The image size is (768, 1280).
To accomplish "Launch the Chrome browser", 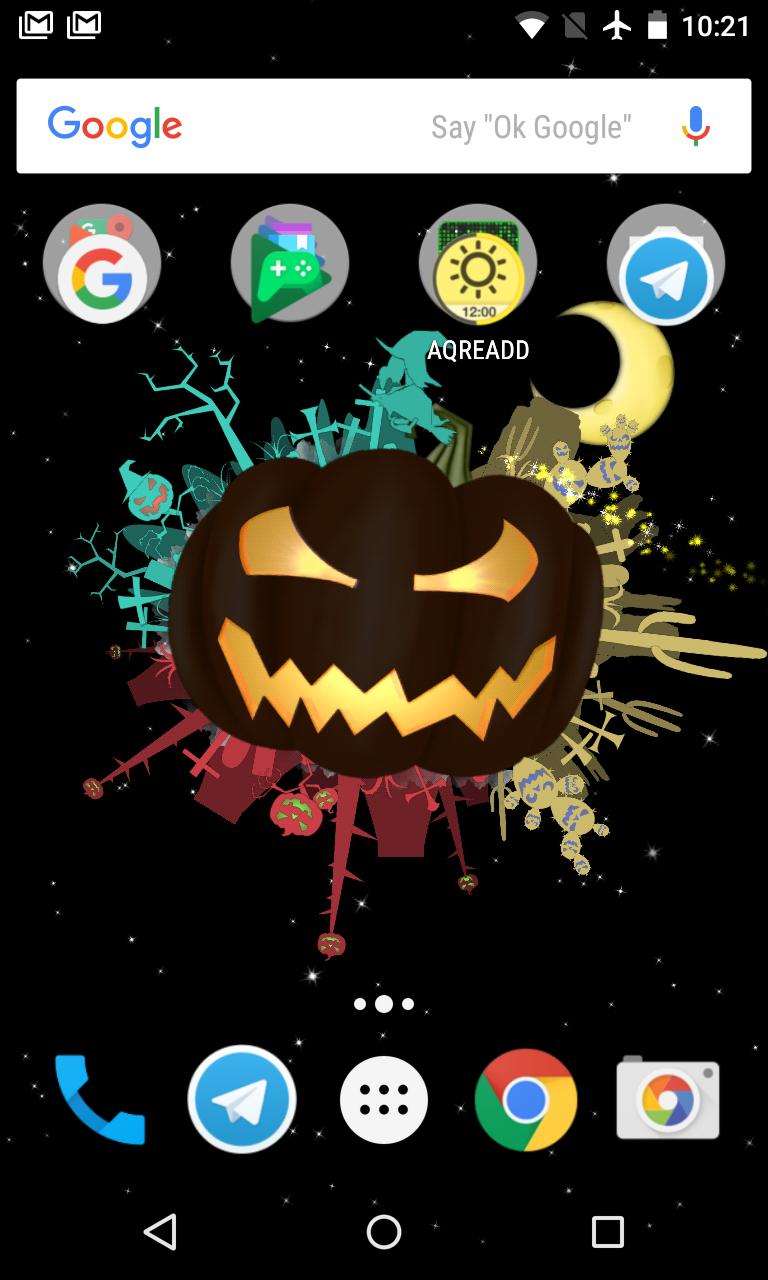I will point(526,1099).
